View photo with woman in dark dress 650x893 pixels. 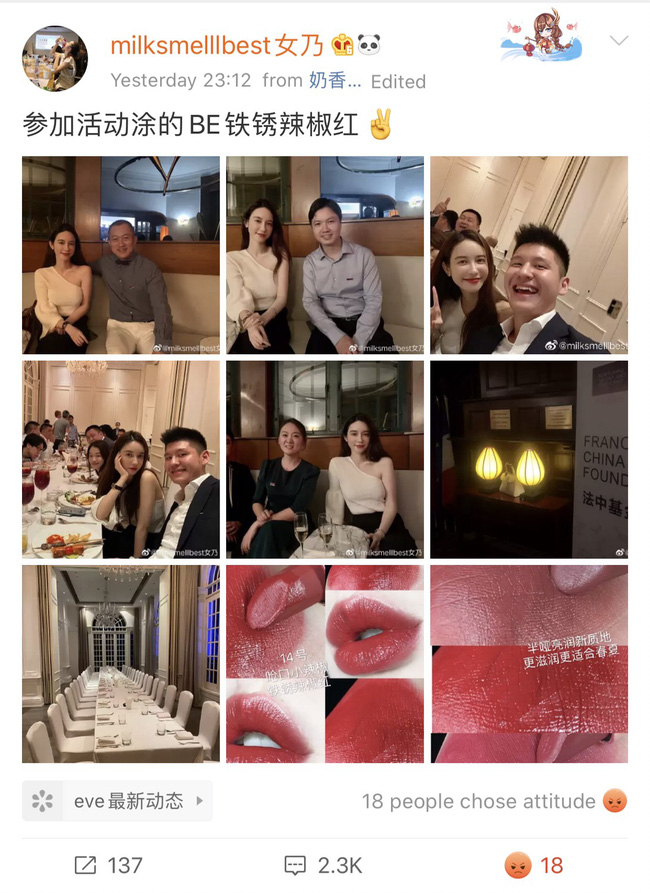(x=325, y=459)
